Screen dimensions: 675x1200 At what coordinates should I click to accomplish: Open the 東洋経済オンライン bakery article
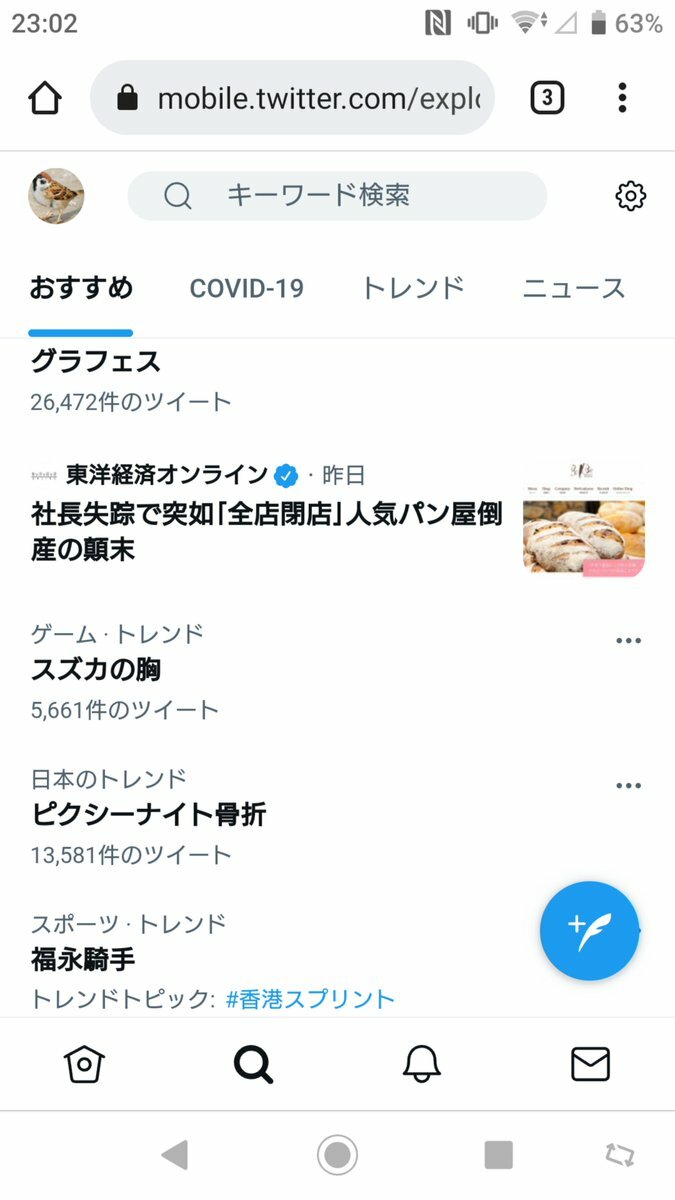[x=266, y=530]
